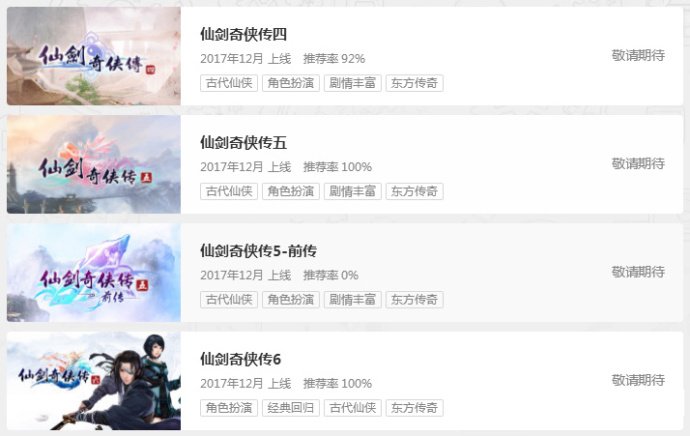The height and width of the screenshot is (436, 690).
Task: Select the 剧情丰富 tag under 仙剑奇侠传5-前传
Action: pyautogui.click(x=352, y=299)
